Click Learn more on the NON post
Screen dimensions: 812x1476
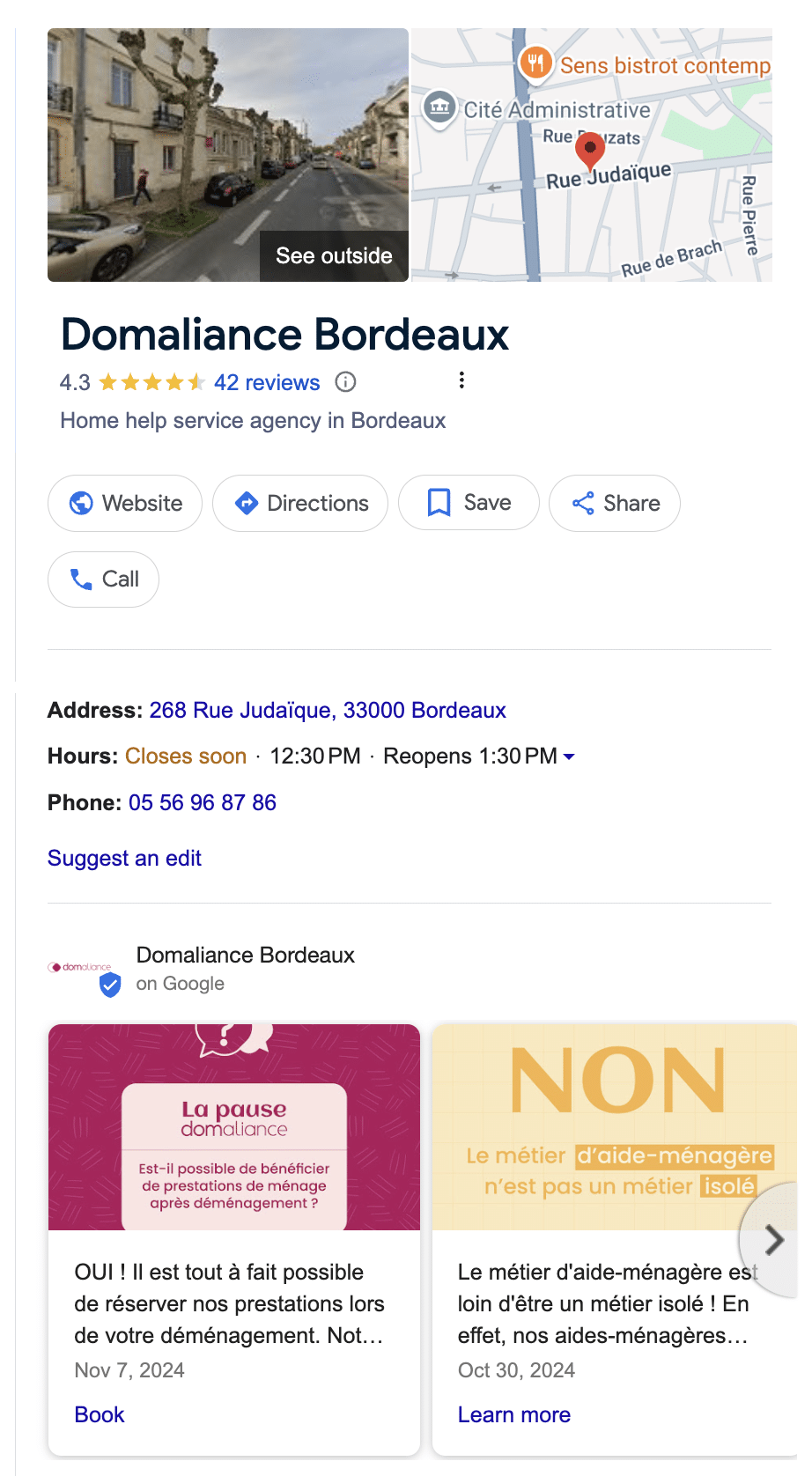pos(513,1414)
